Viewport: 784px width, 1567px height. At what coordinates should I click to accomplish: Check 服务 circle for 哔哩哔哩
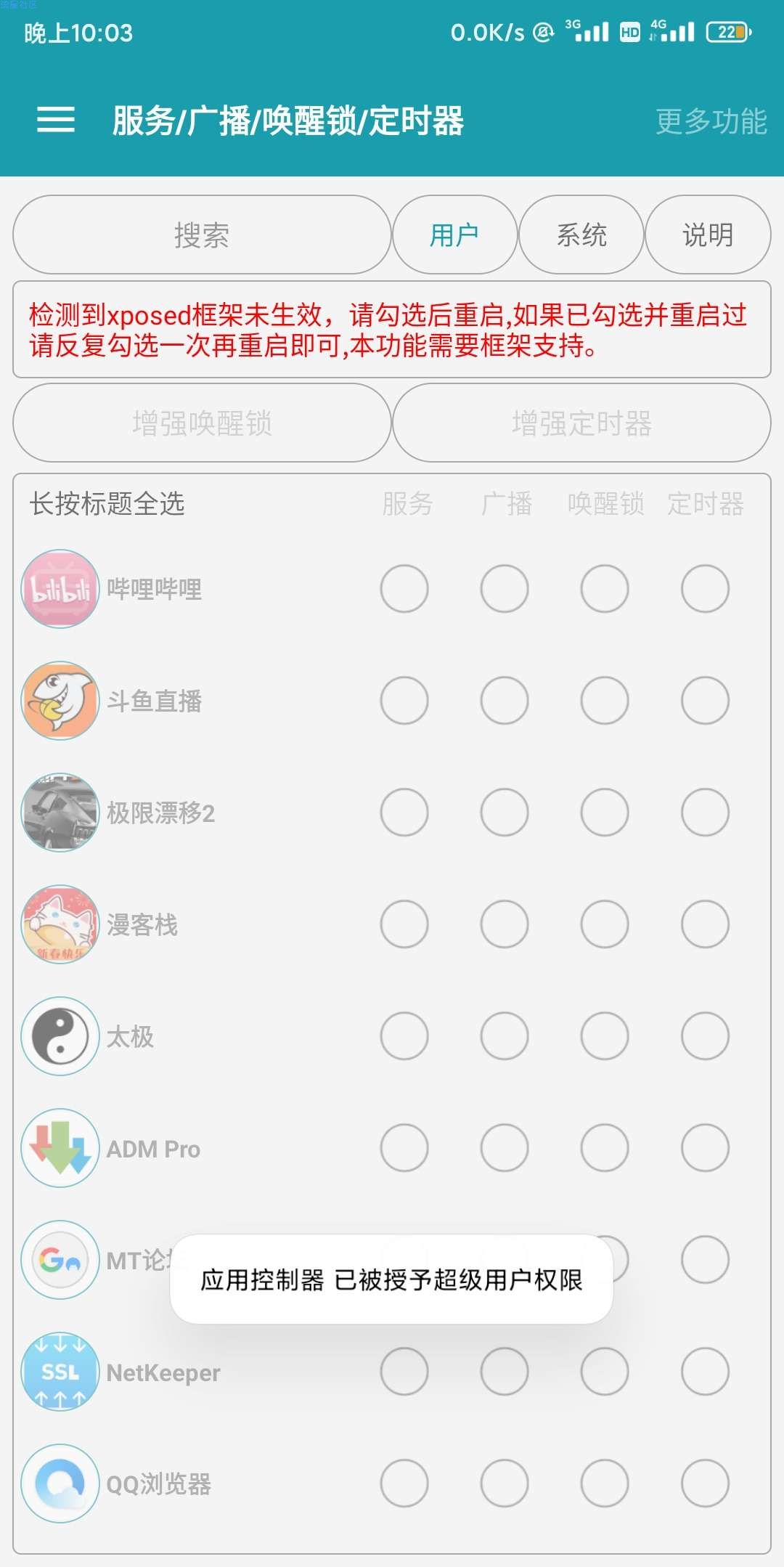(404, 589)
